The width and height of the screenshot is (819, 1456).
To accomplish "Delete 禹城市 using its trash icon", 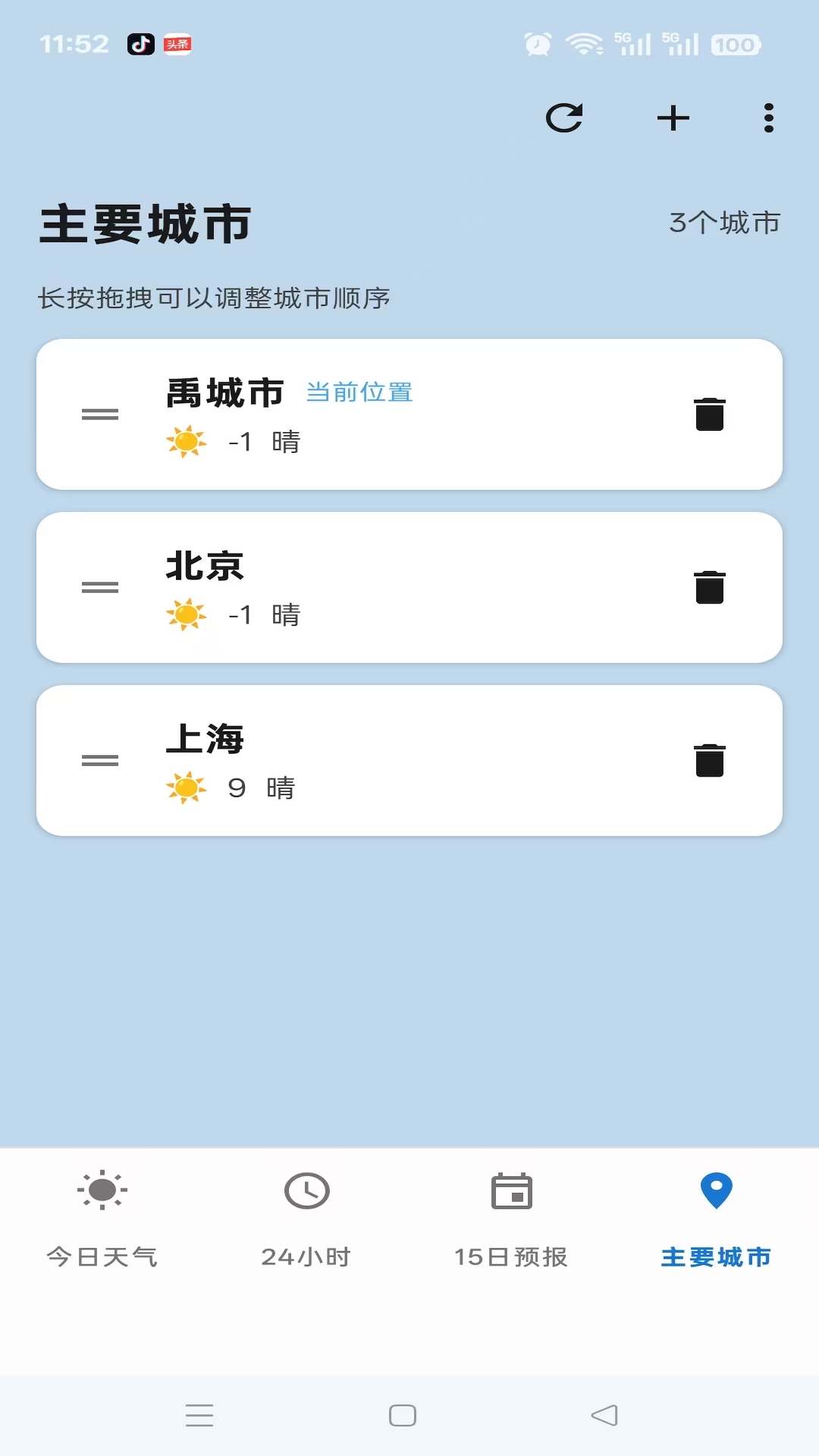I will (710, 414).
